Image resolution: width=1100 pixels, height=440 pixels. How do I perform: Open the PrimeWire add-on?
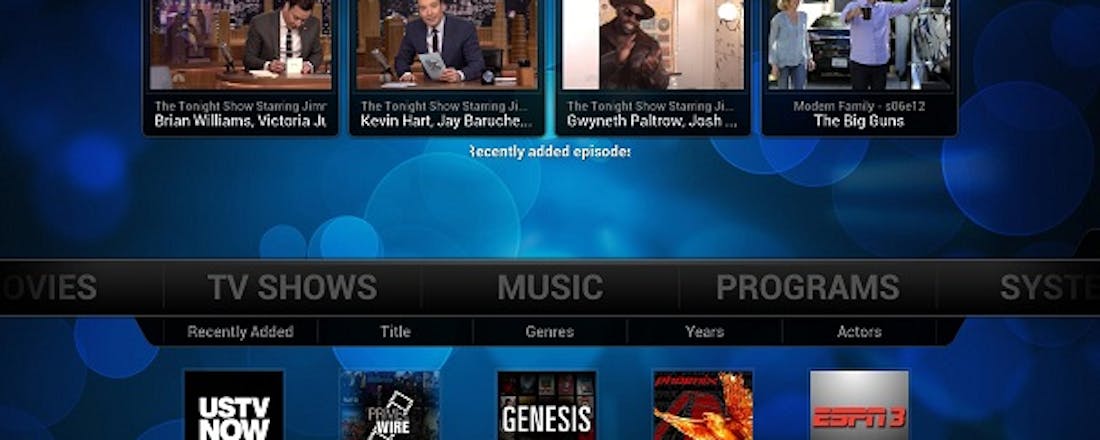click(x=390, y=406)
